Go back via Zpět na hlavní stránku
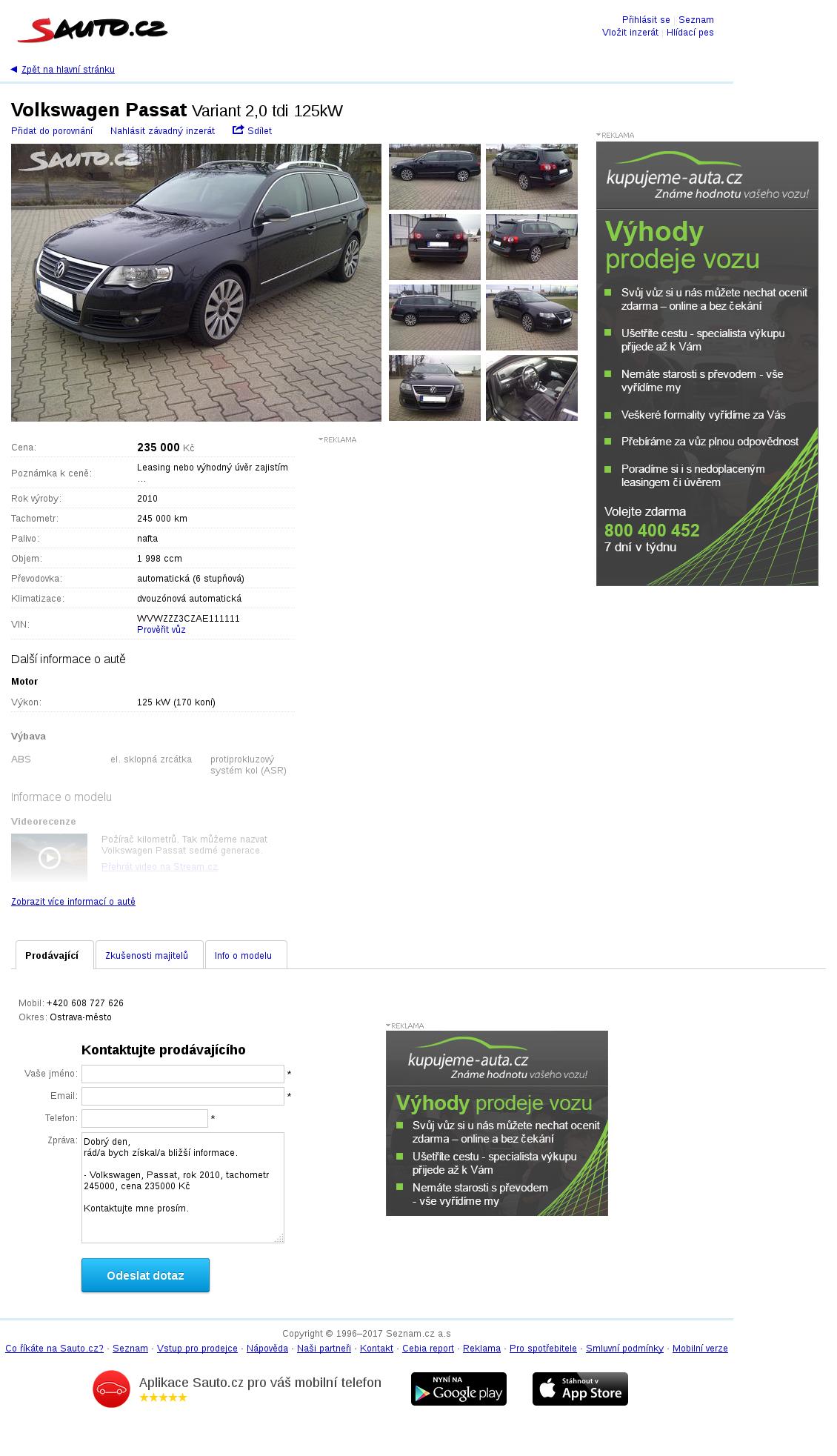837x1456 pixels. (x=67, y=70)
